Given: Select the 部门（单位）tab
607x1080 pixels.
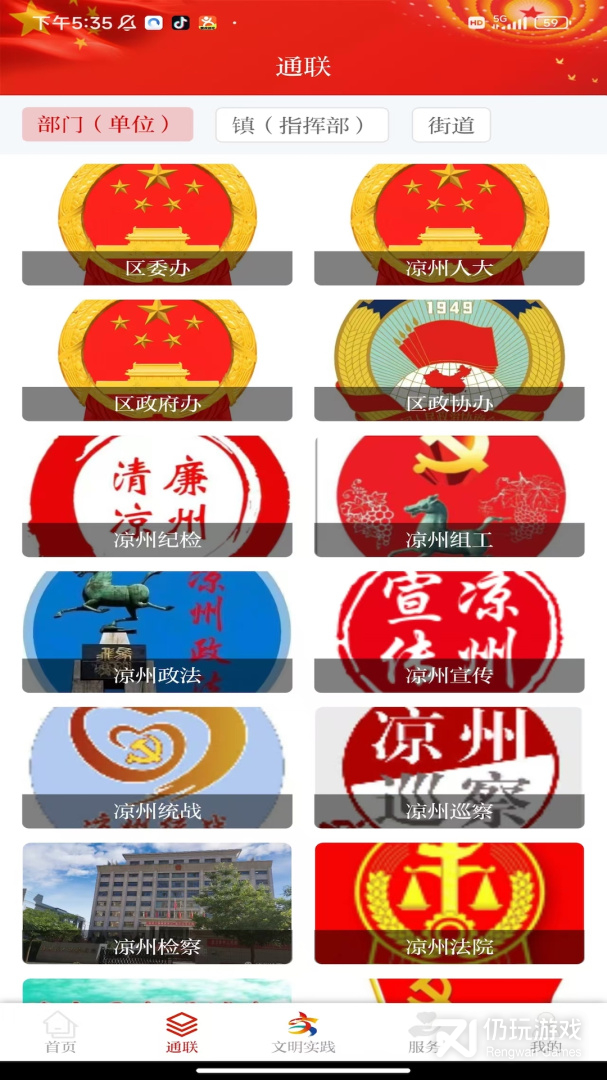Looking at the screenshot, I should [x=107, y=125].
